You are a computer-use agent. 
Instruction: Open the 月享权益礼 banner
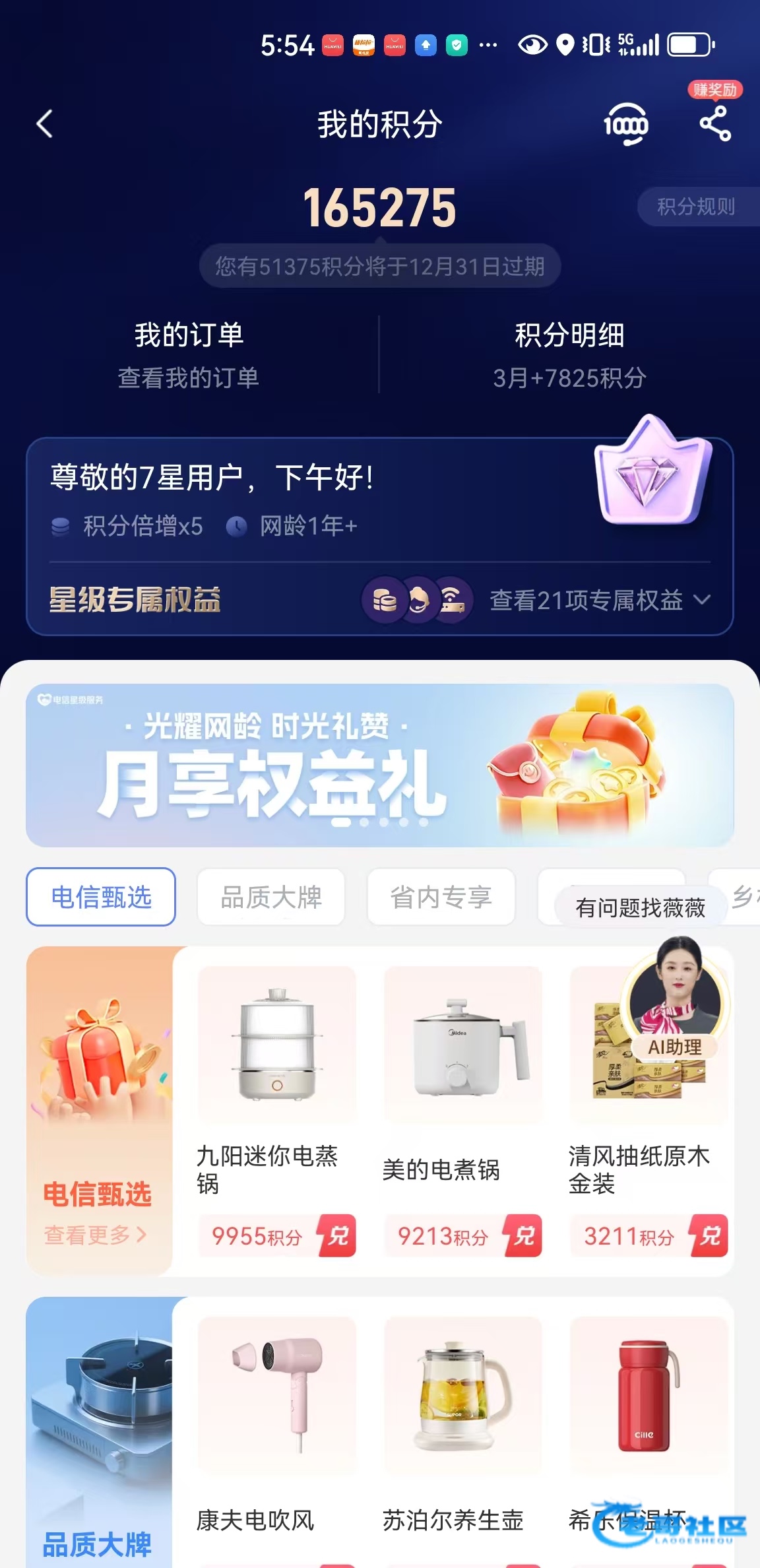point(379,766)
